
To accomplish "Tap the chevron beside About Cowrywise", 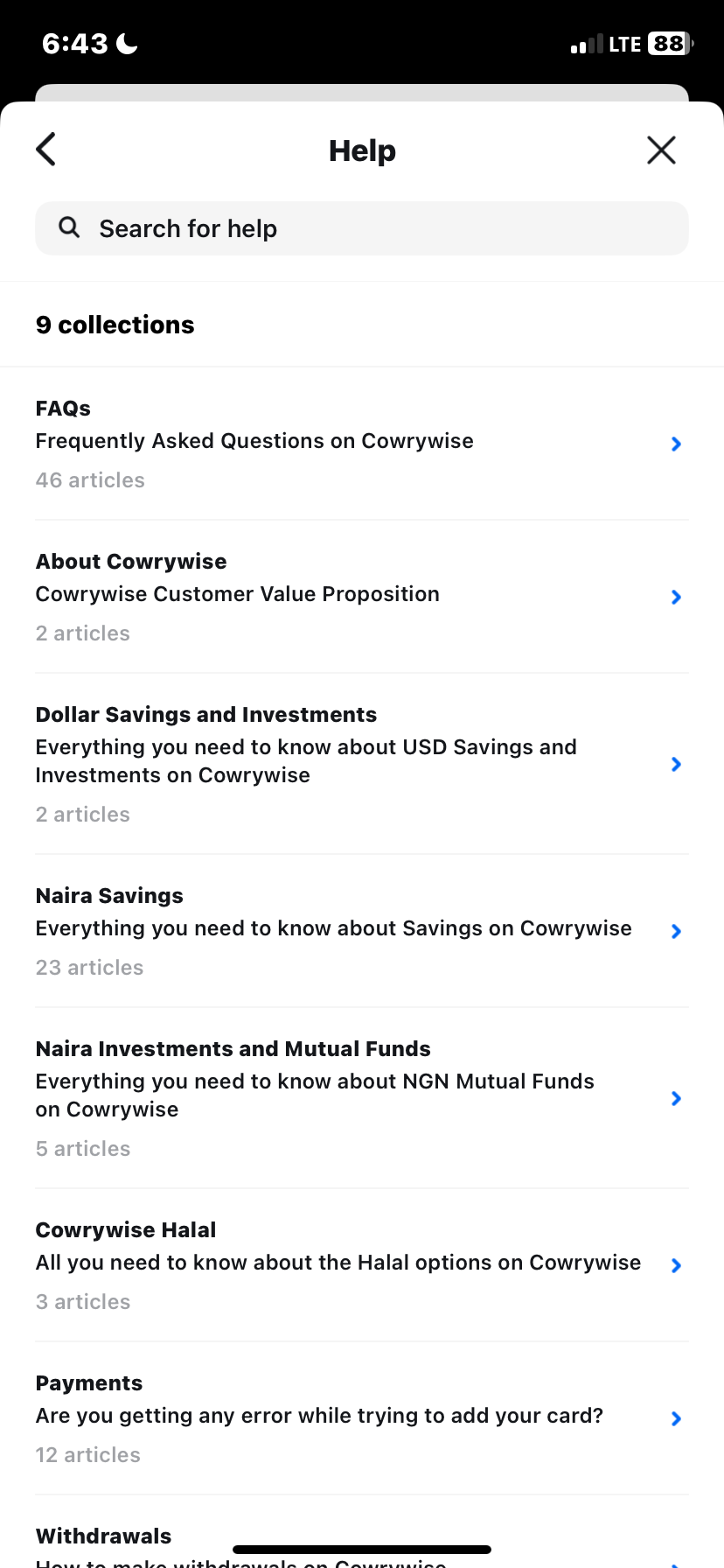I will click(675, 597).
